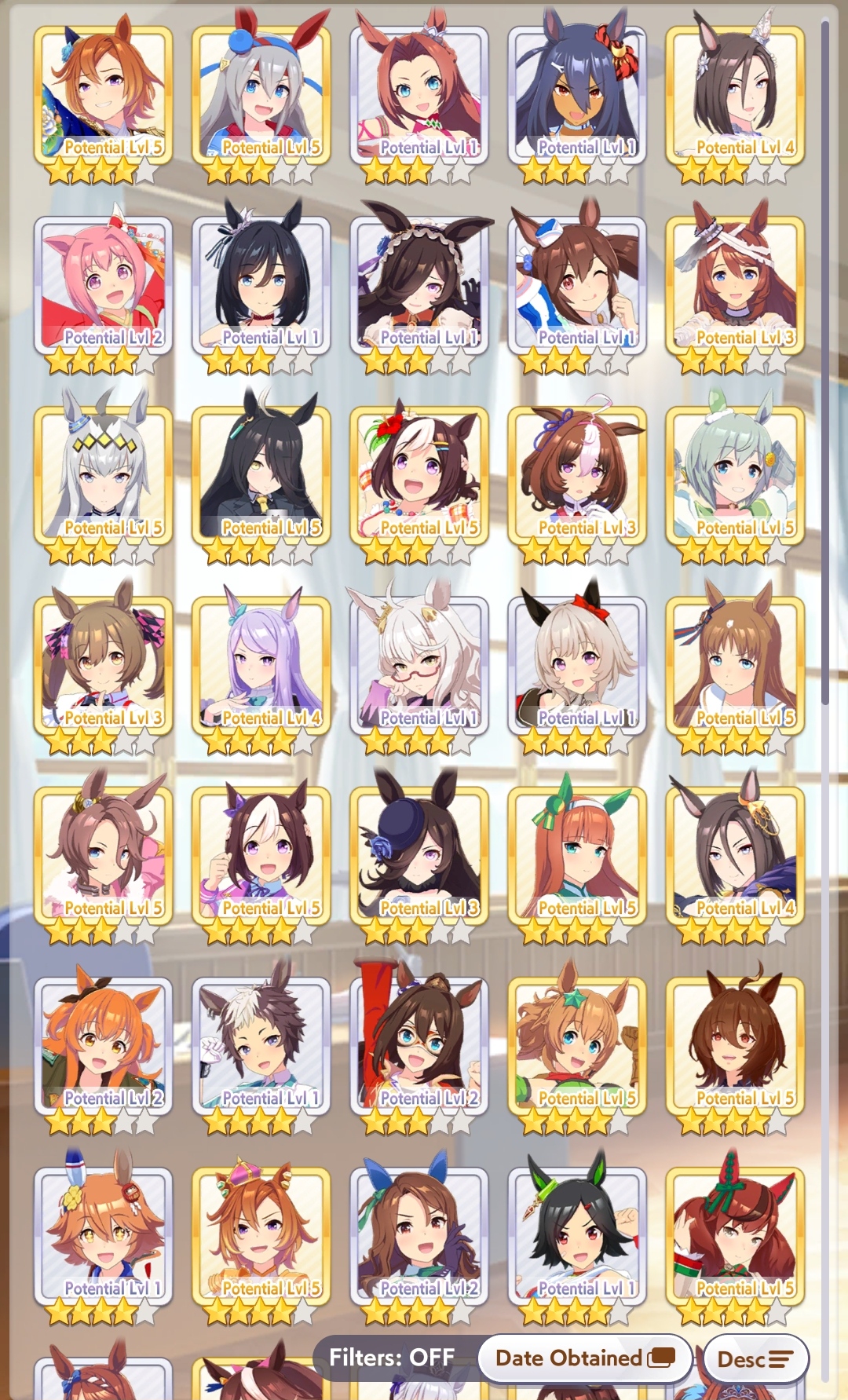Open the Filters: OFF button
848x1400 pixels.
coord(392,1358)
